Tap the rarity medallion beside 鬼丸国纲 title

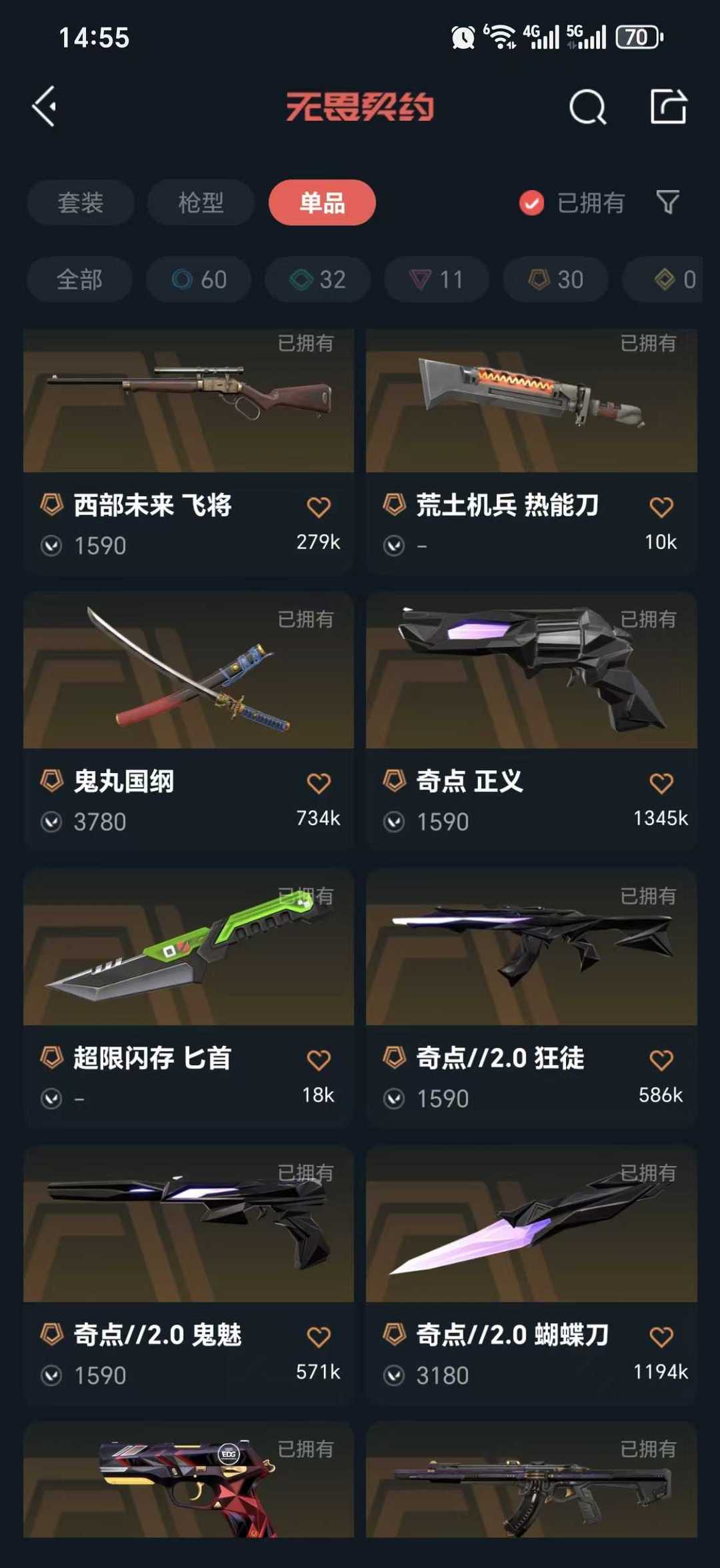coord(52,781)
